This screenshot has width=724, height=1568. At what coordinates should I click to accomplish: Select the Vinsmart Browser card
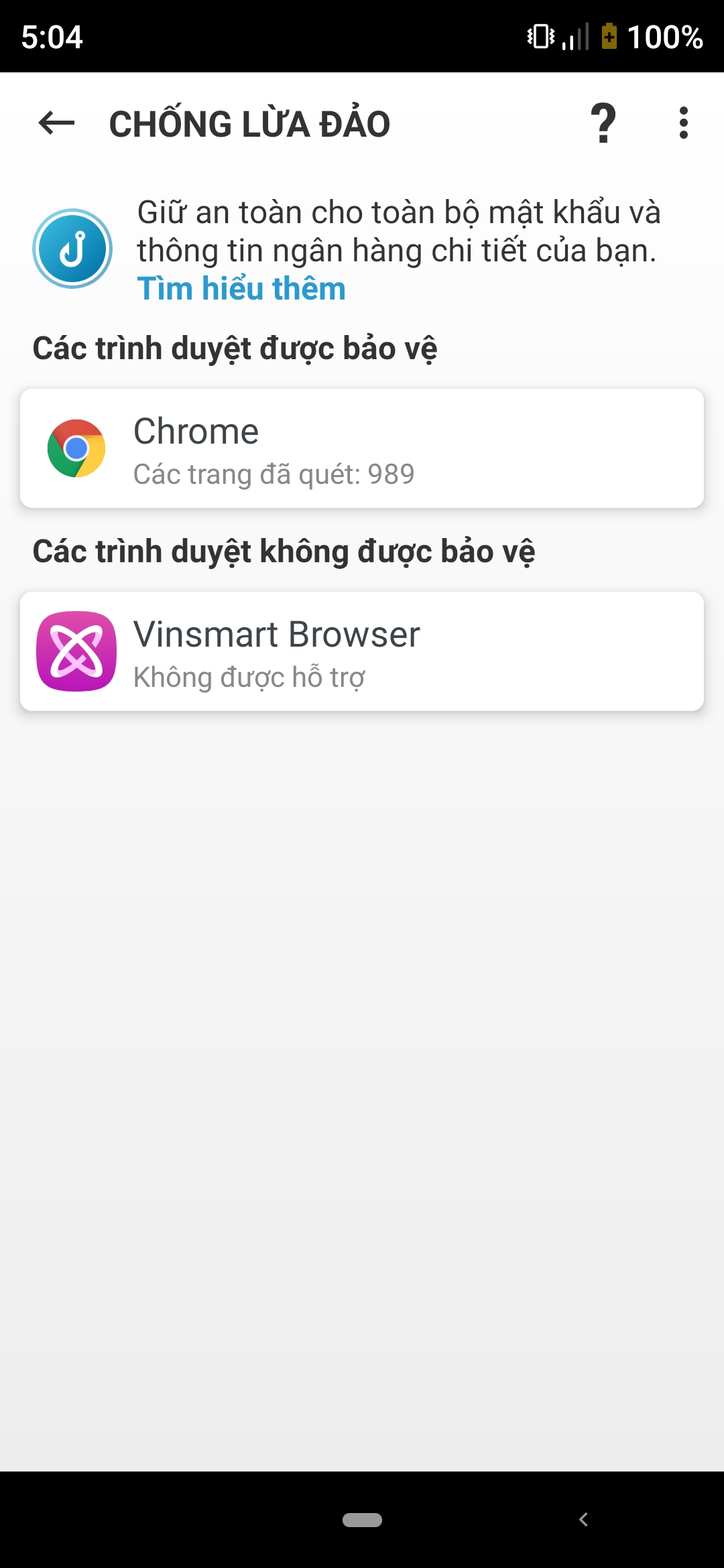click(362, 651)
